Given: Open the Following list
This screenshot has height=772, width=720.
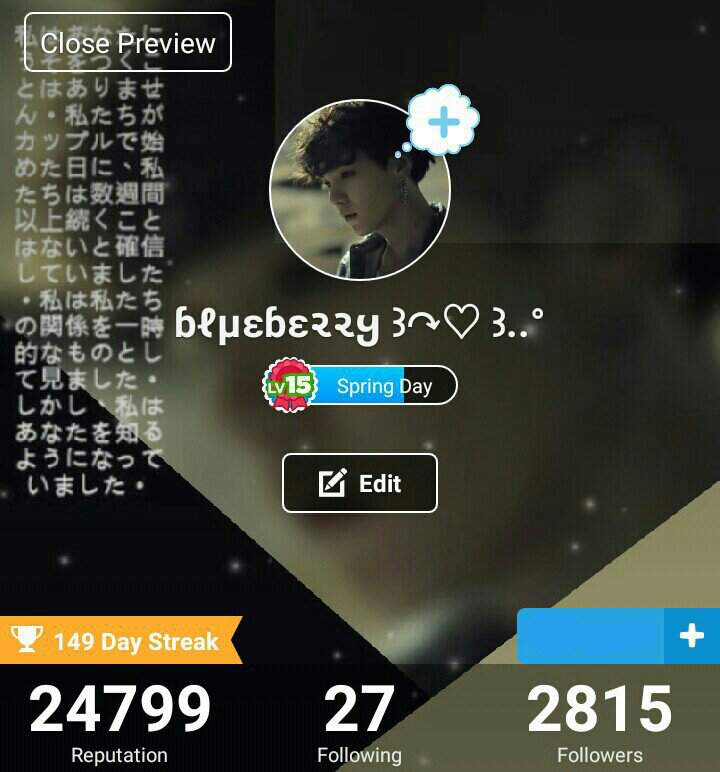Looking at the screenshot, I should [359, 721].
